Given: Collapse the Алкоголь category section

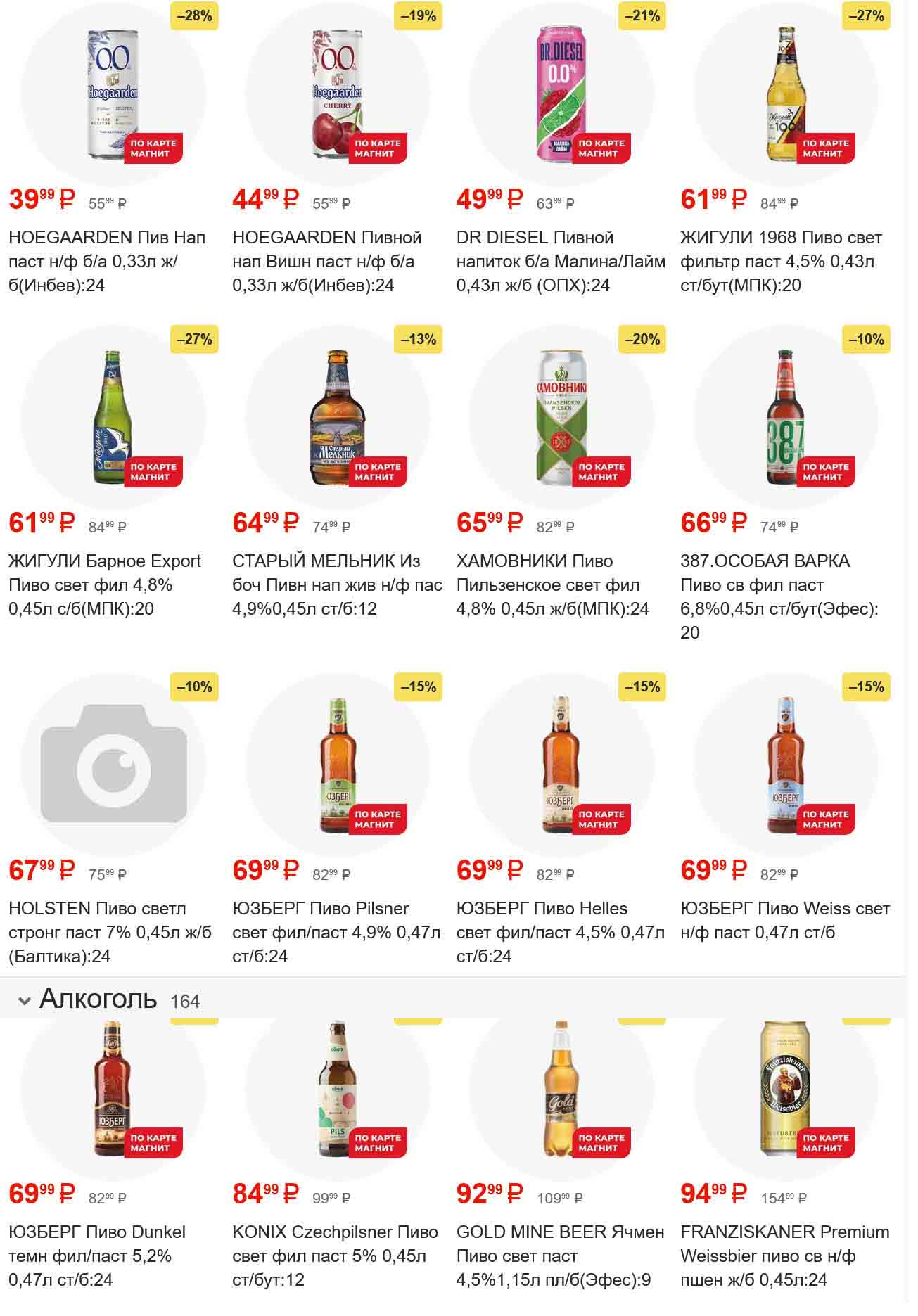Looking at the screenshot, I should [25, 1001].
